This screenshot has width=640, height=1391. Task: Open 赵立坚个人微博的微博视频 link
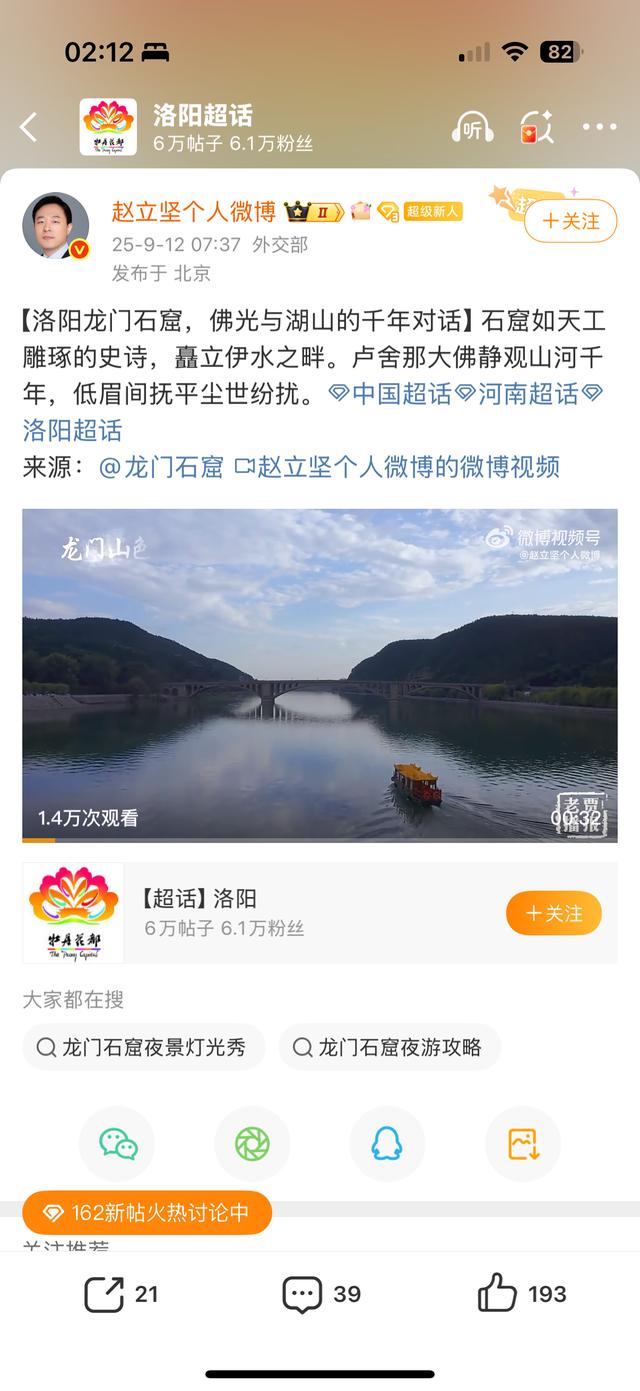[x=396, y=466]
